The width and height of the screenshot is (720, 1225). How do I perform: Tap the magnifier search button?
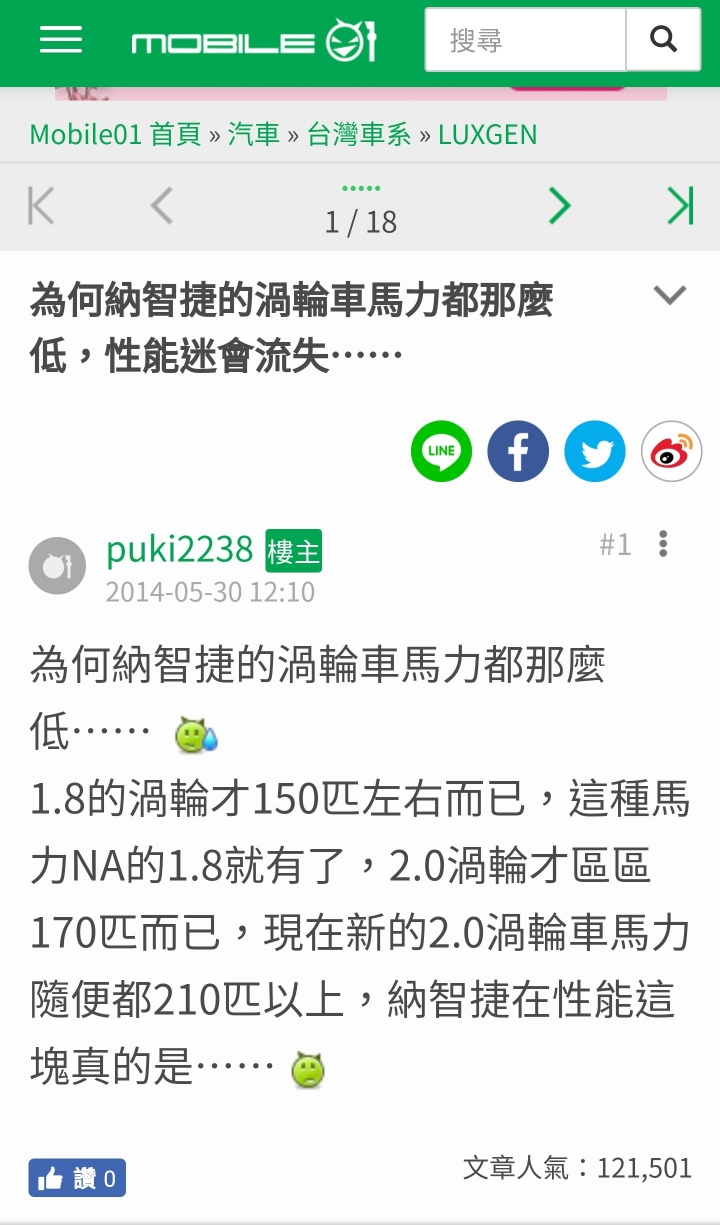(x=663, y=40)
